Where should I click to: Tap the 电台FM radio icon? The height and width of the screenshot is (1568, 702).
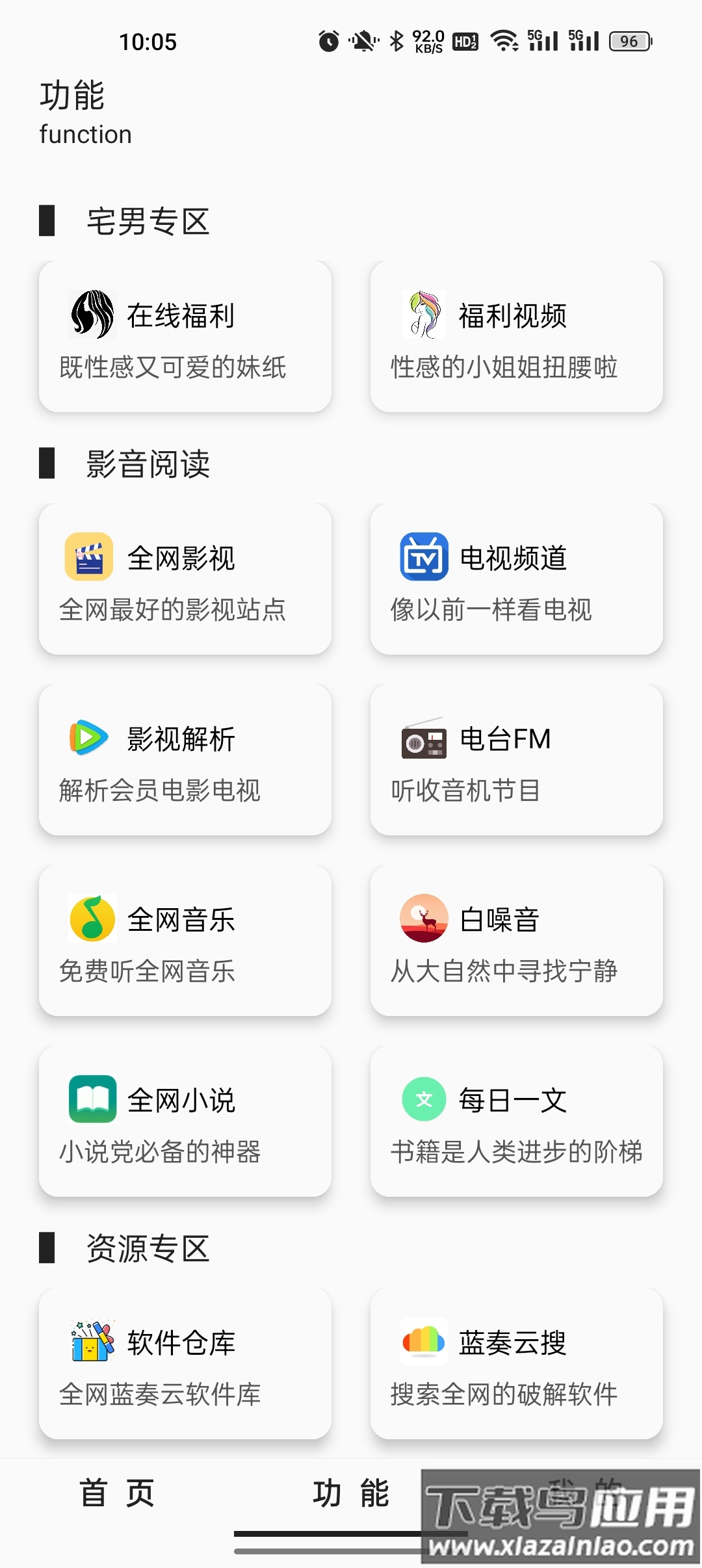click(x=422, y=739)
